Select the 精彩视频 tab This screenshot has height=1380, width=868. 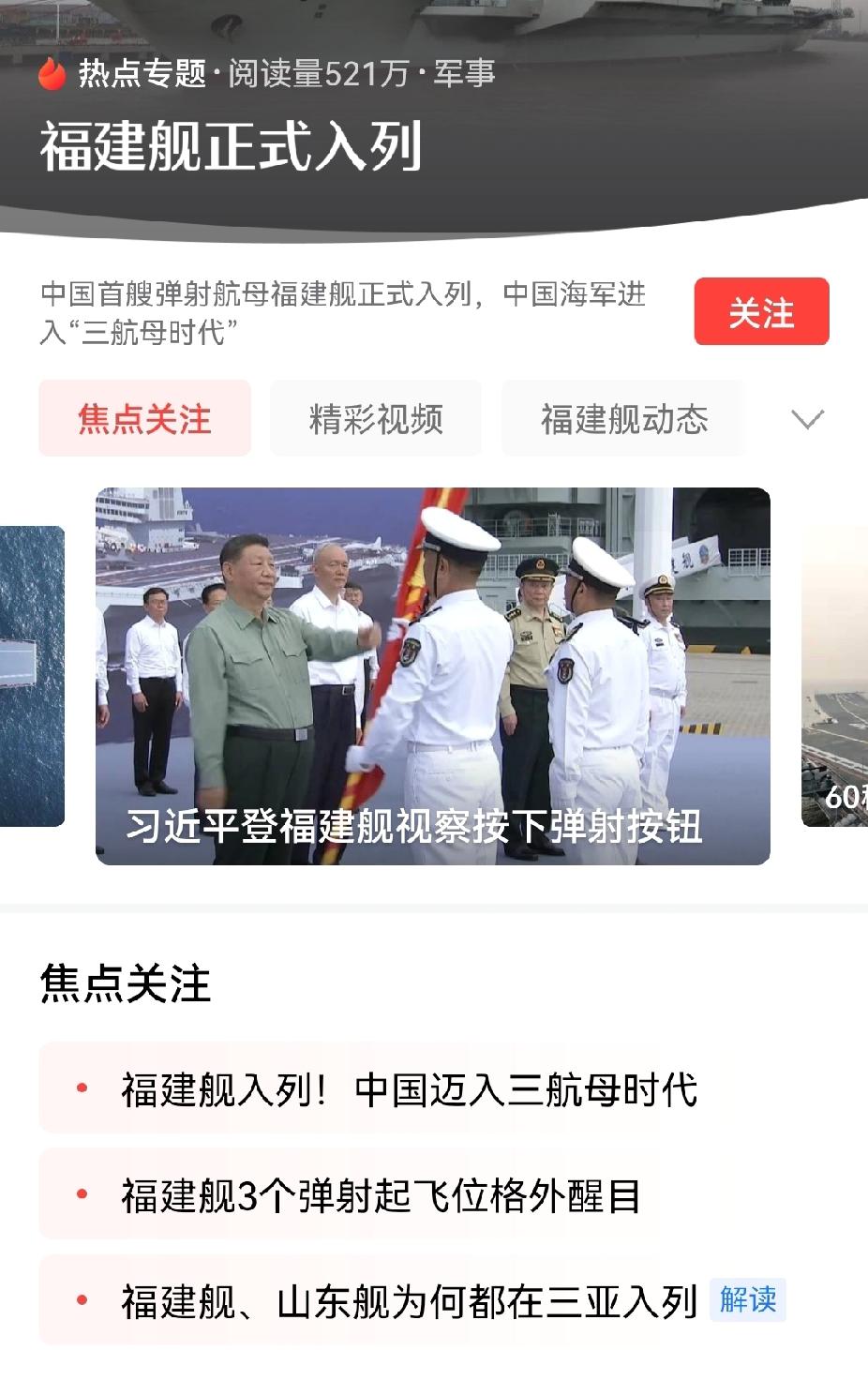tap(375, 419)
